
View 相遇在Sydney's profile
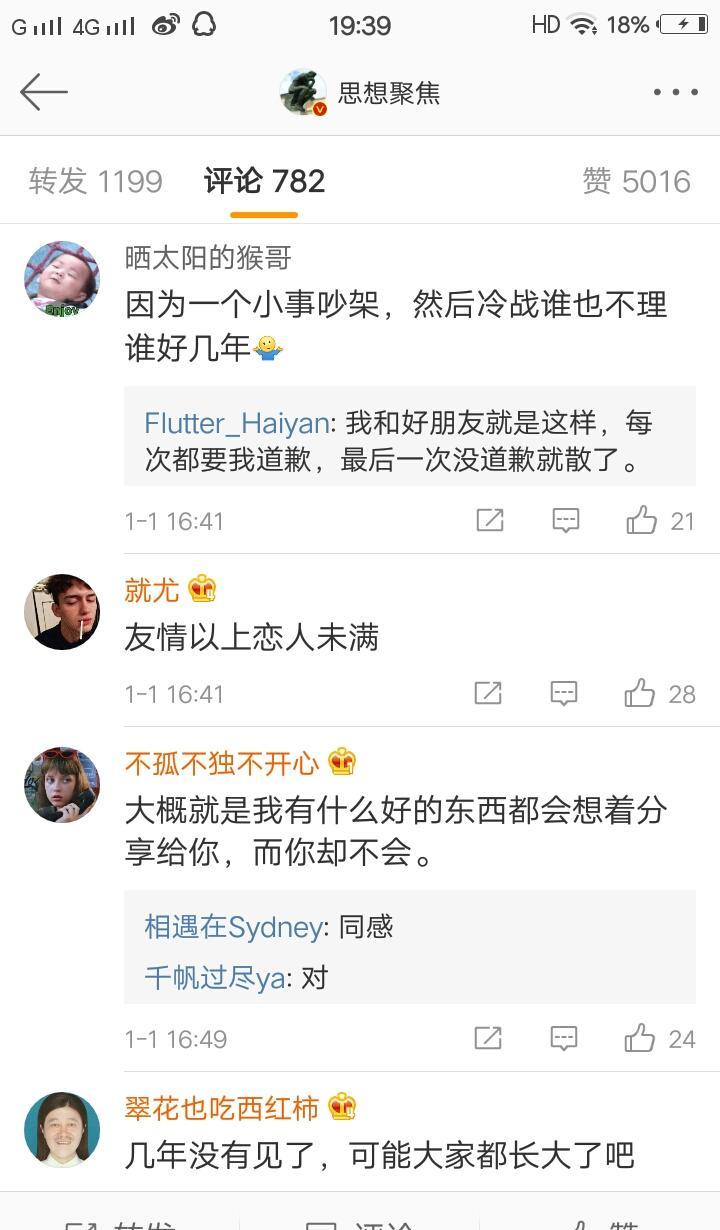[233, 927]
